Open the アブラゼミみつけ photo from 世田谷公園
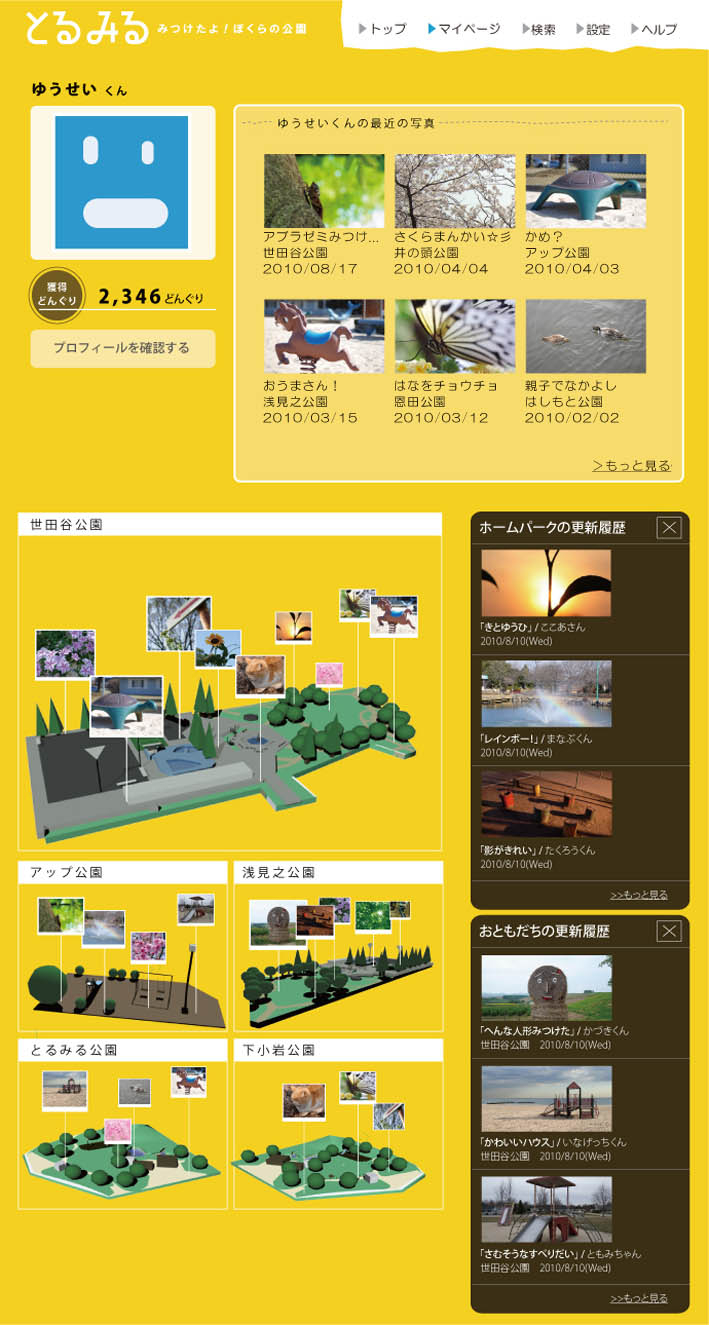709x1325 pixels. click(324, 191)
